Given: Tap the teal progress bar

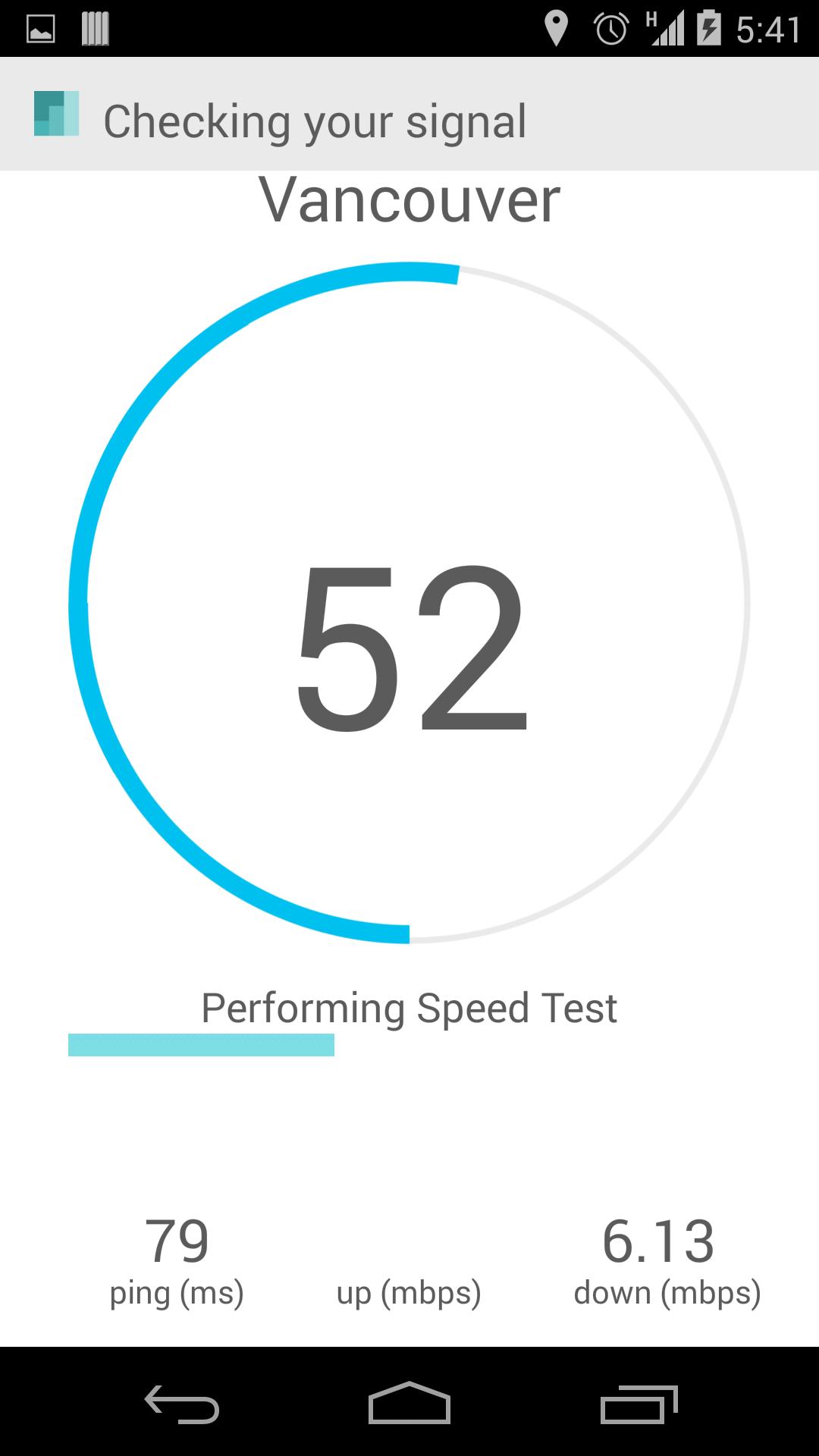Looking at the screenshot, I should click(x=202, y=1044).
